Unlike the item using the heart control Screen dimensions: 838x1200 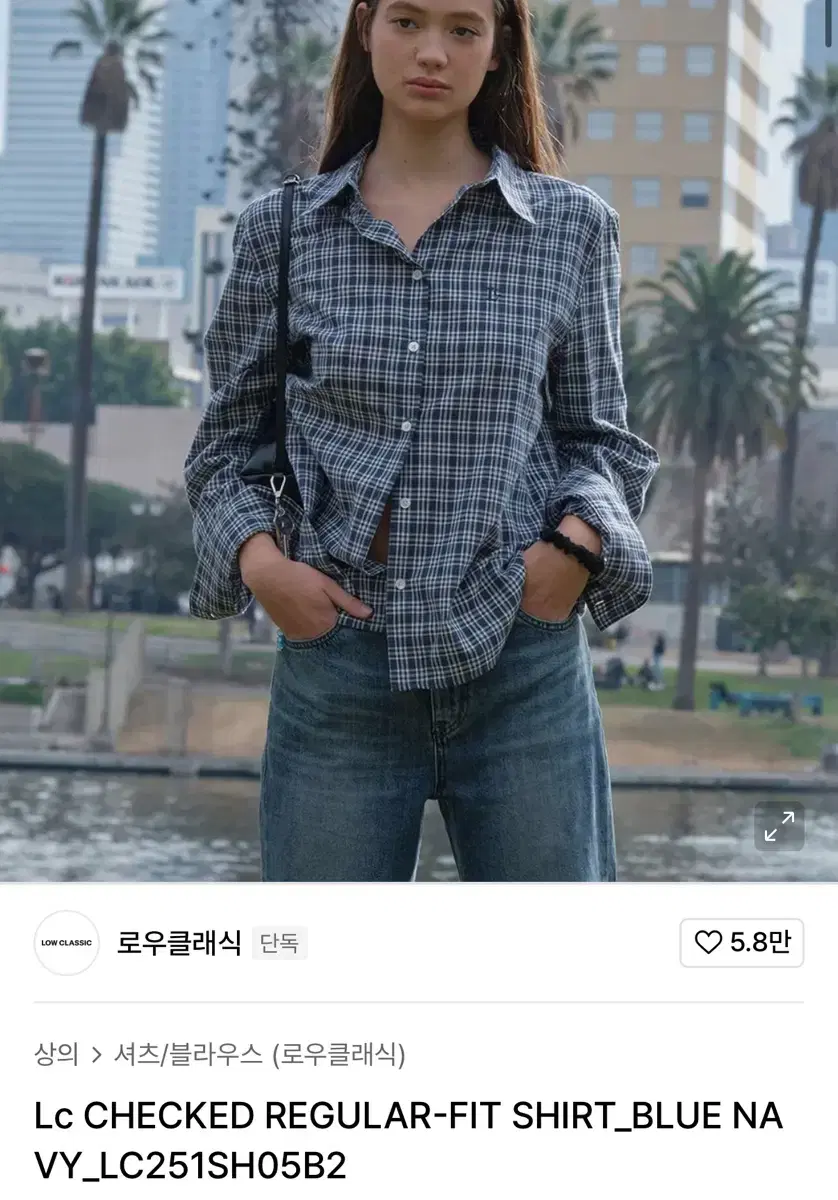click(710, 943)
